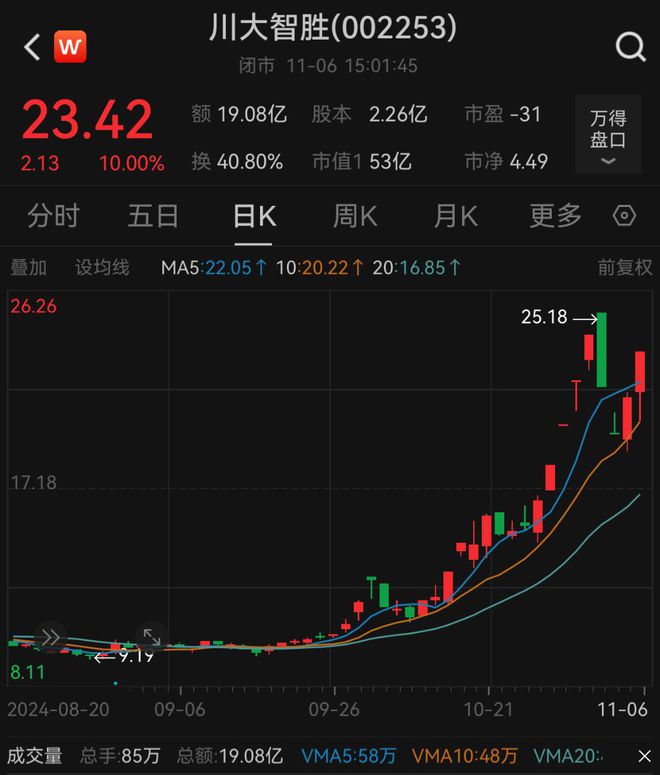Tap 叠加 to overlay another stock
Screen dimensions: 660x775
pos(29,267)
